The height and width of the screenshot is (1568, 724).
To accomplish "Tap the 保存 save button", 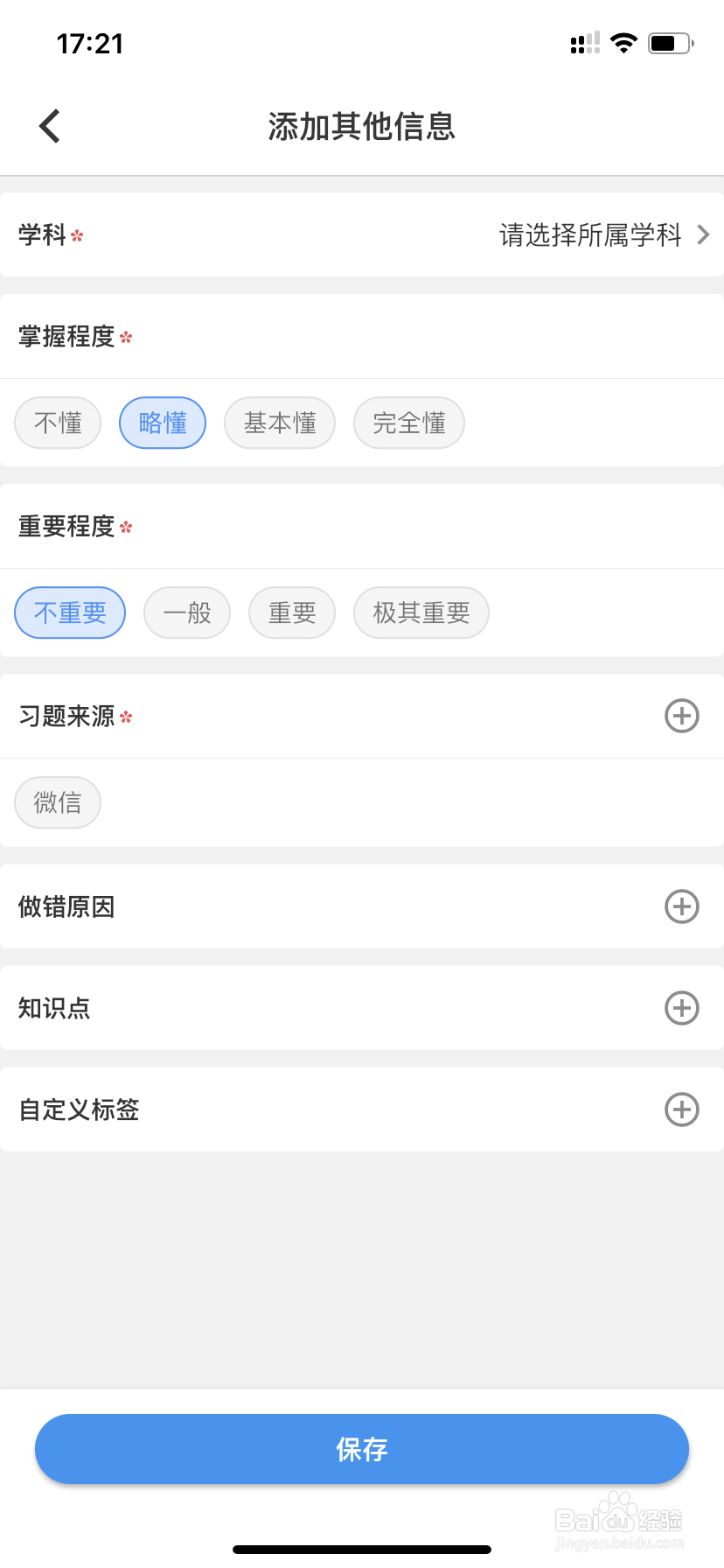I will (362, 1449).
